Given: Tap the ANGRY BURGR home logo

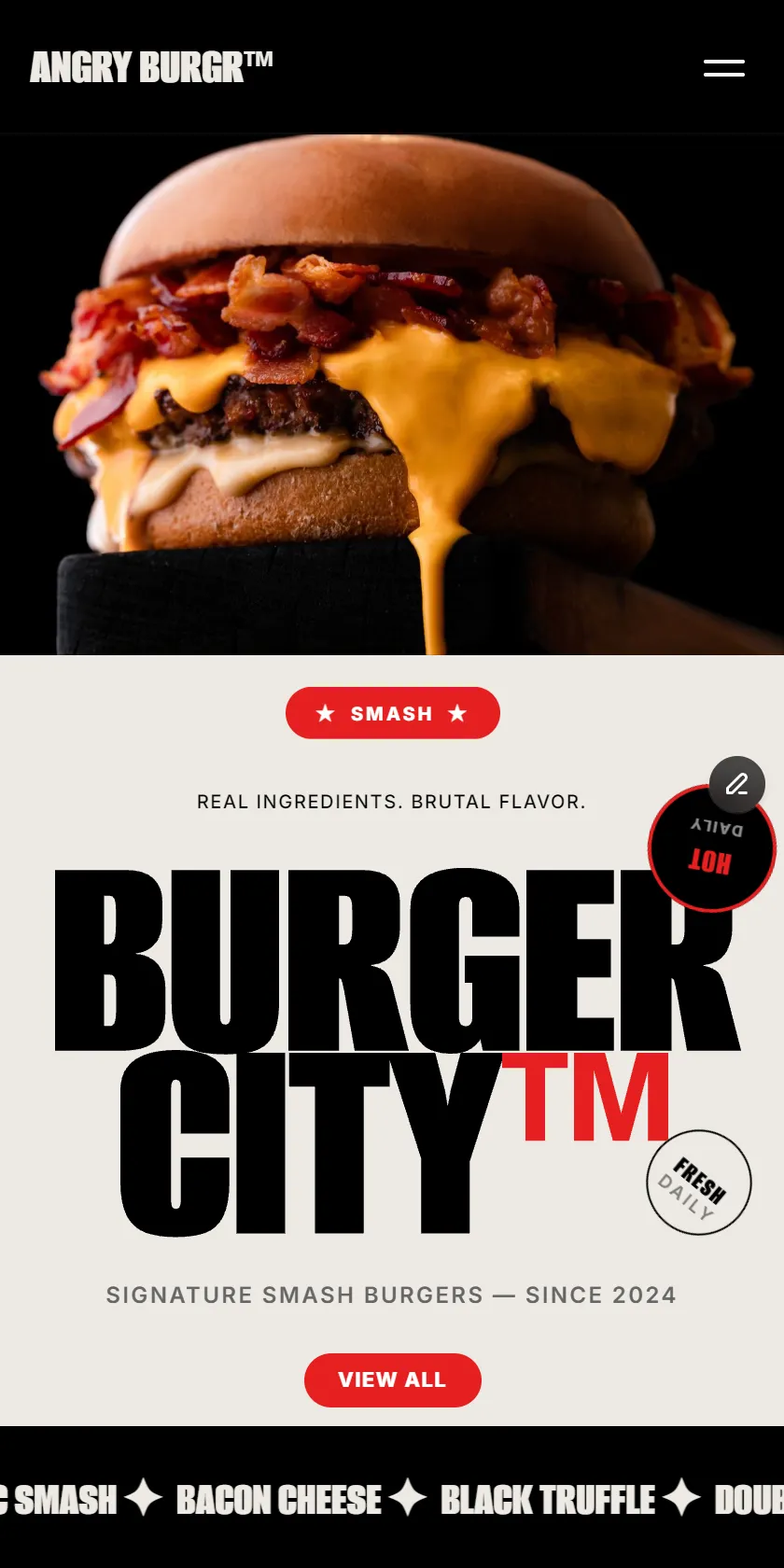Looking at the screenshot, I should point(151,67).
